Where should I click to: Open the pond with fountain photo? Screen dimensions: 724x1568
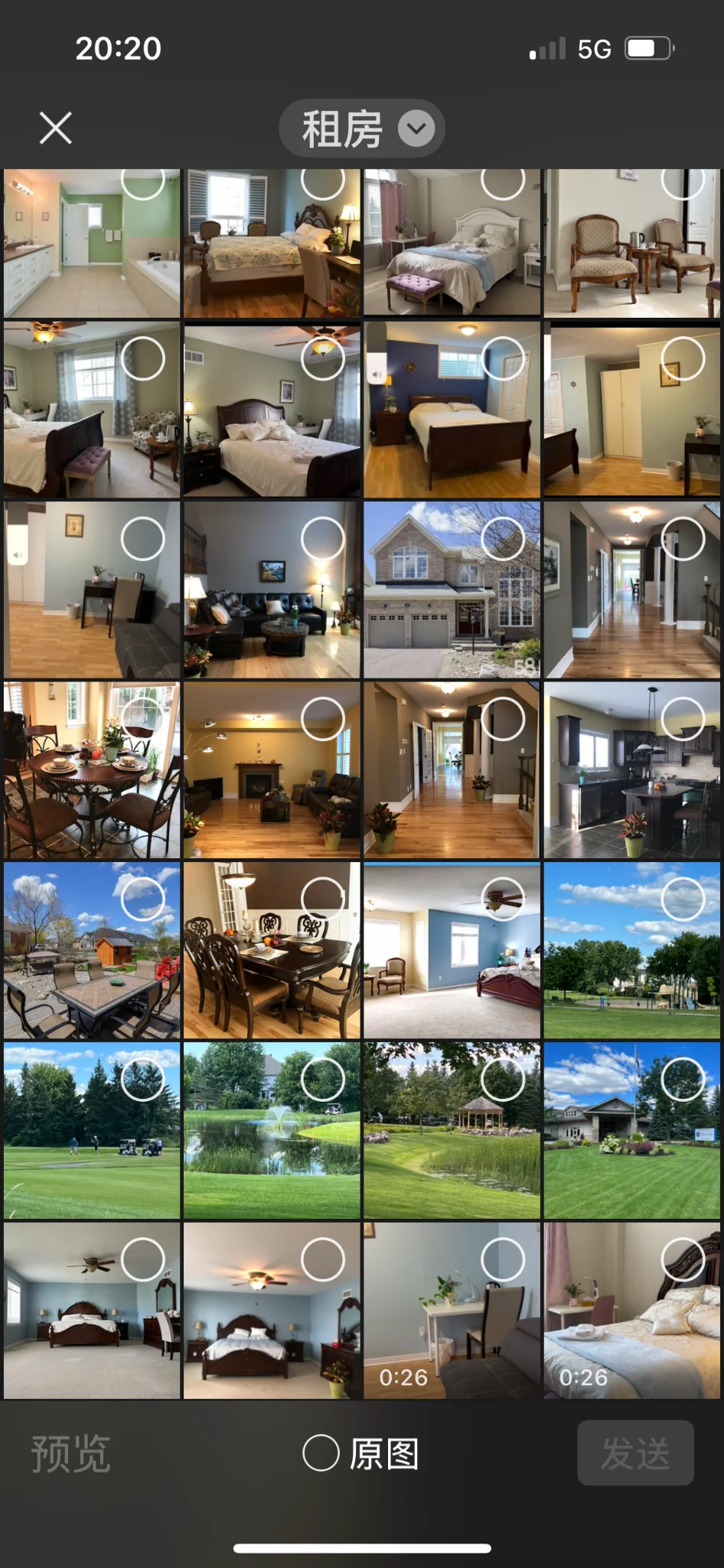coord(272,1130)
